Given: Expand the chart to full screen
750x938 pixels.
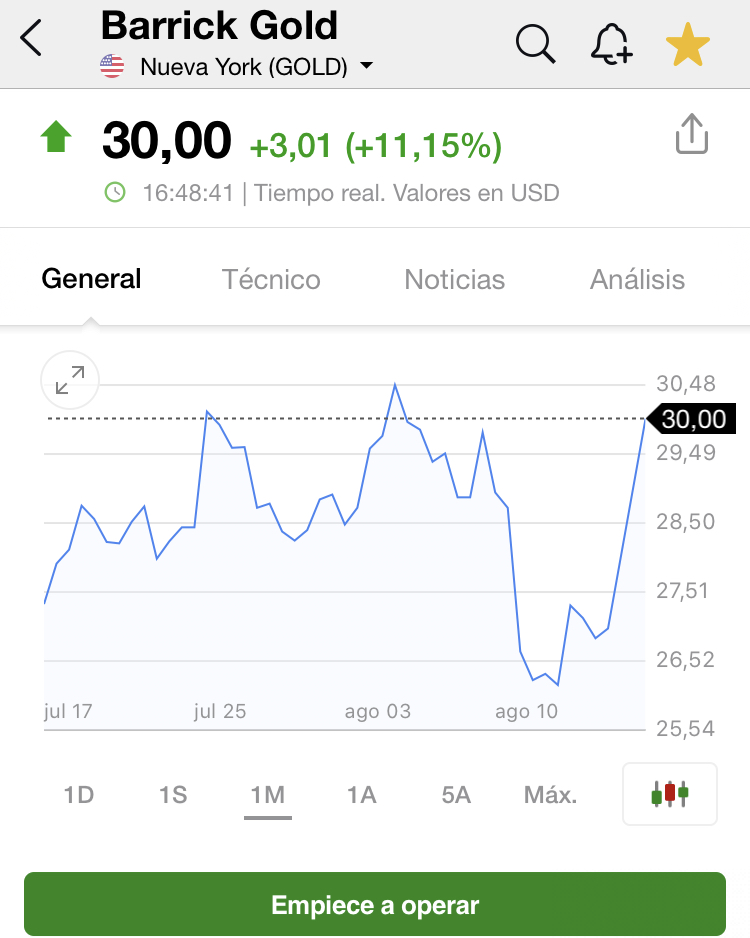Looking at the screenshot, I should coord(70,380).
